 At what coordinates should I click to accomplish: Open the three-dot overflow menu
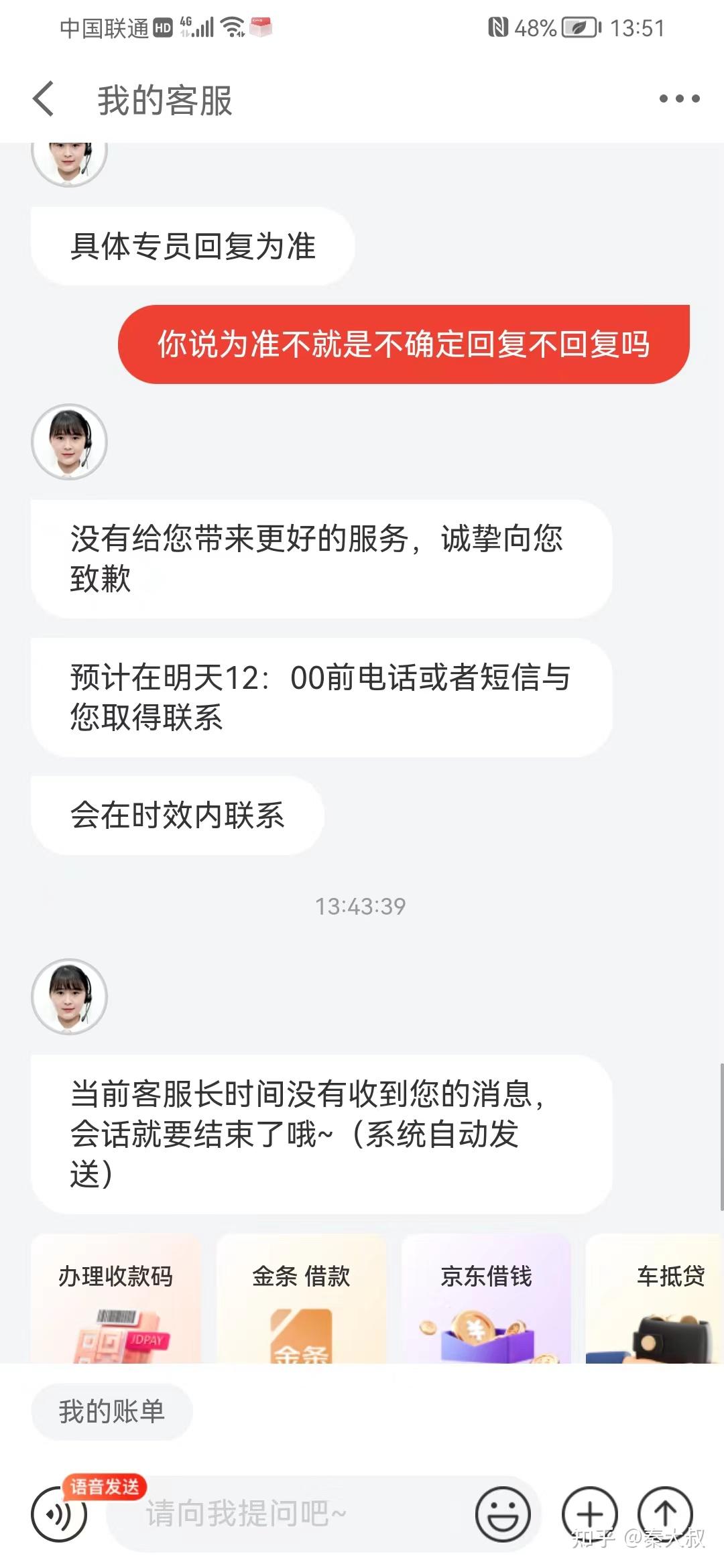679,99
